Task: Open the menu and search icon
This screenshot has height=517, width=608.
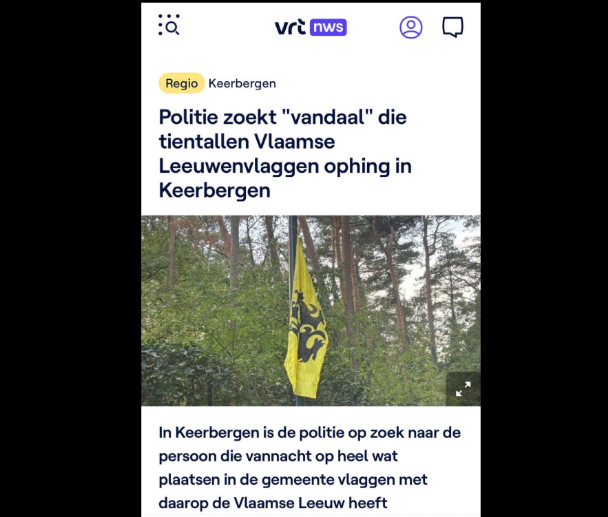Action: (169, 26)
